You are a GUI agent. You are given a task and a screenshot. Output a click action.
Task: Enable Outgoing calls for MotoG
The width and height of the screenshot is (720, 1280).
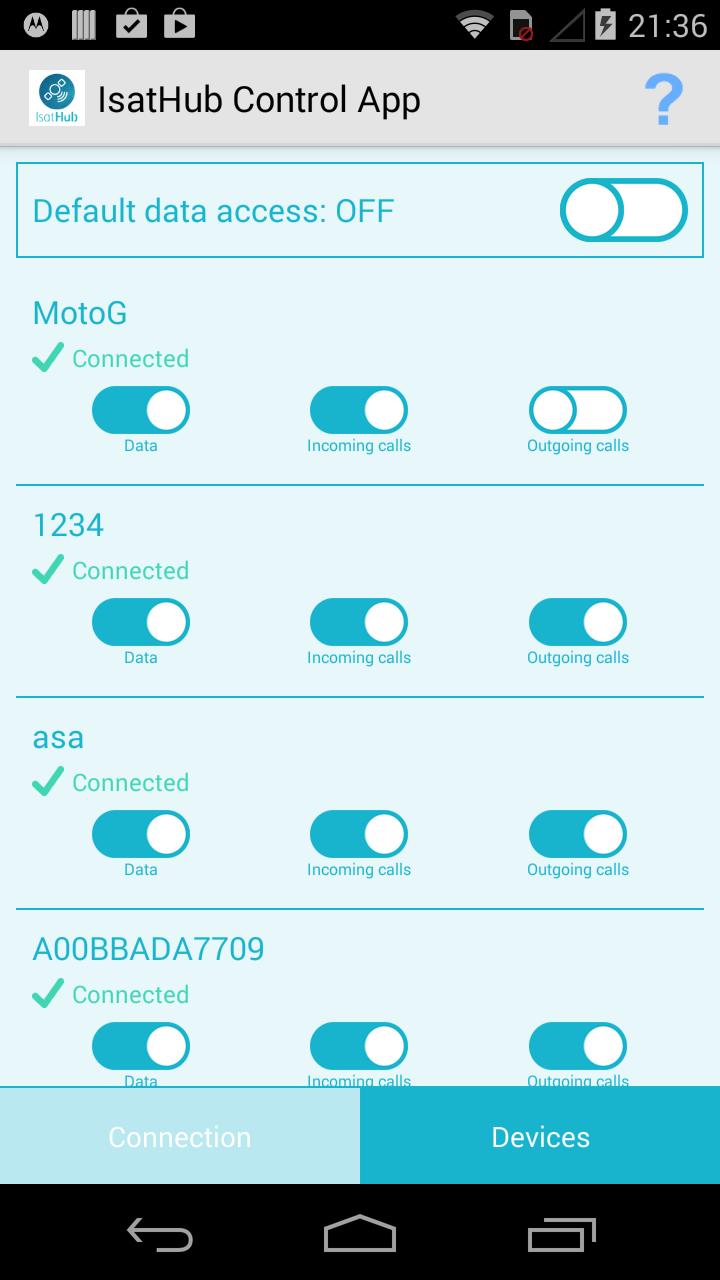(x=577, y=409)
